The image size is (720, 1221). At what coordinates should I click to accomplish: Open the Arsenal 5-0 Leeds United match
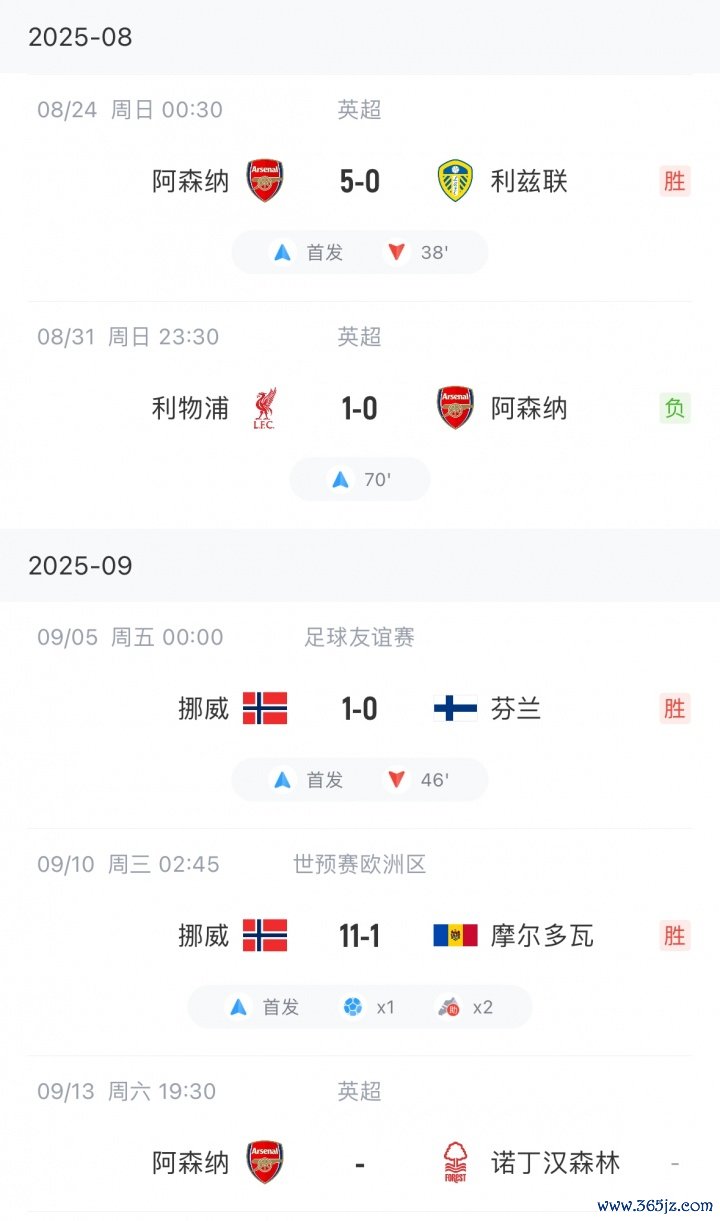(x=359, y=182)
